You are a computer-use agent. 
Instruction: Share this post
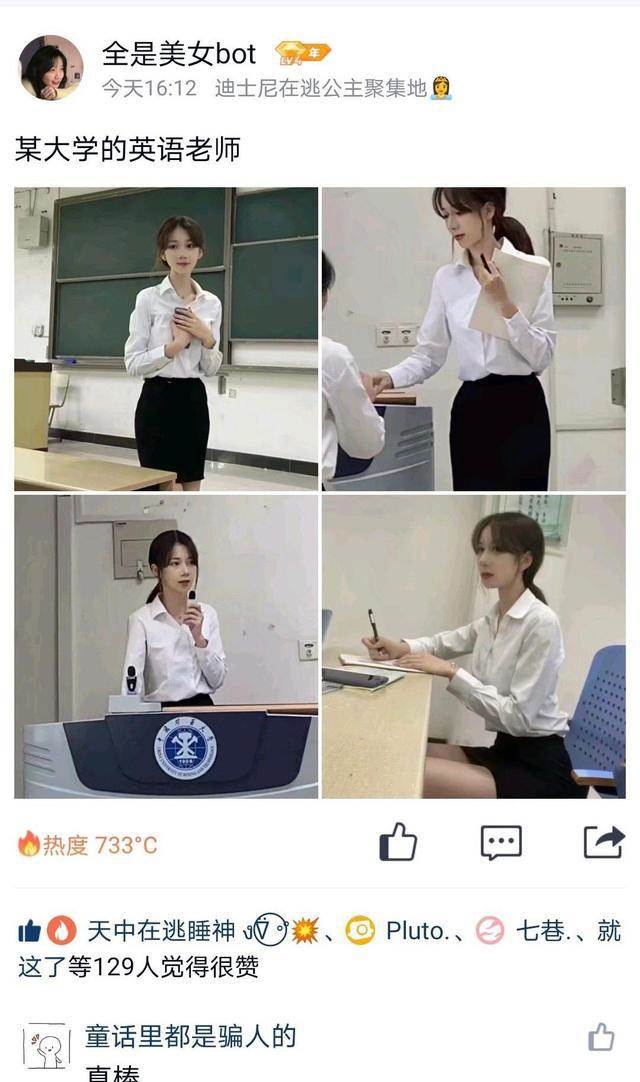pos(603,842)
